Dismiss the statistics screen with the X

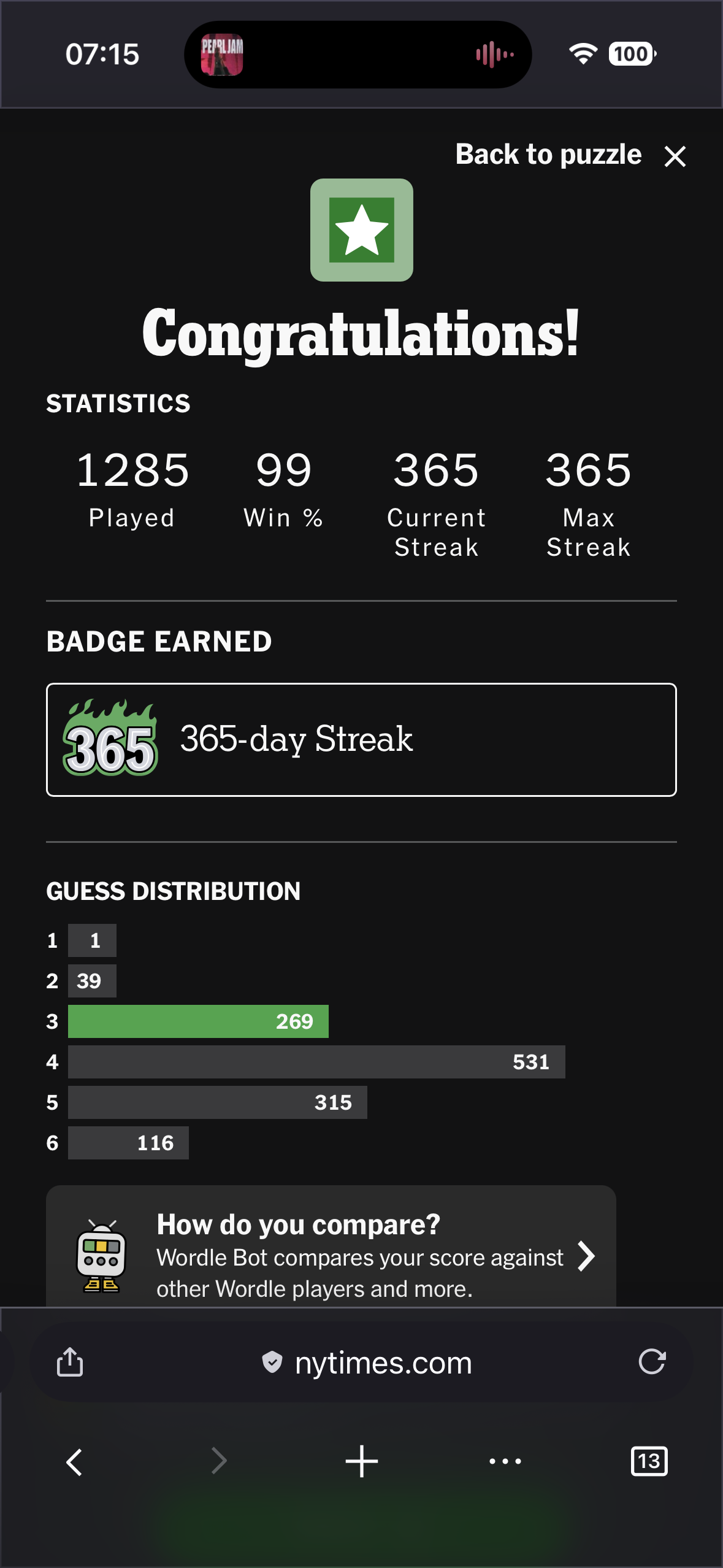point(675,156)
